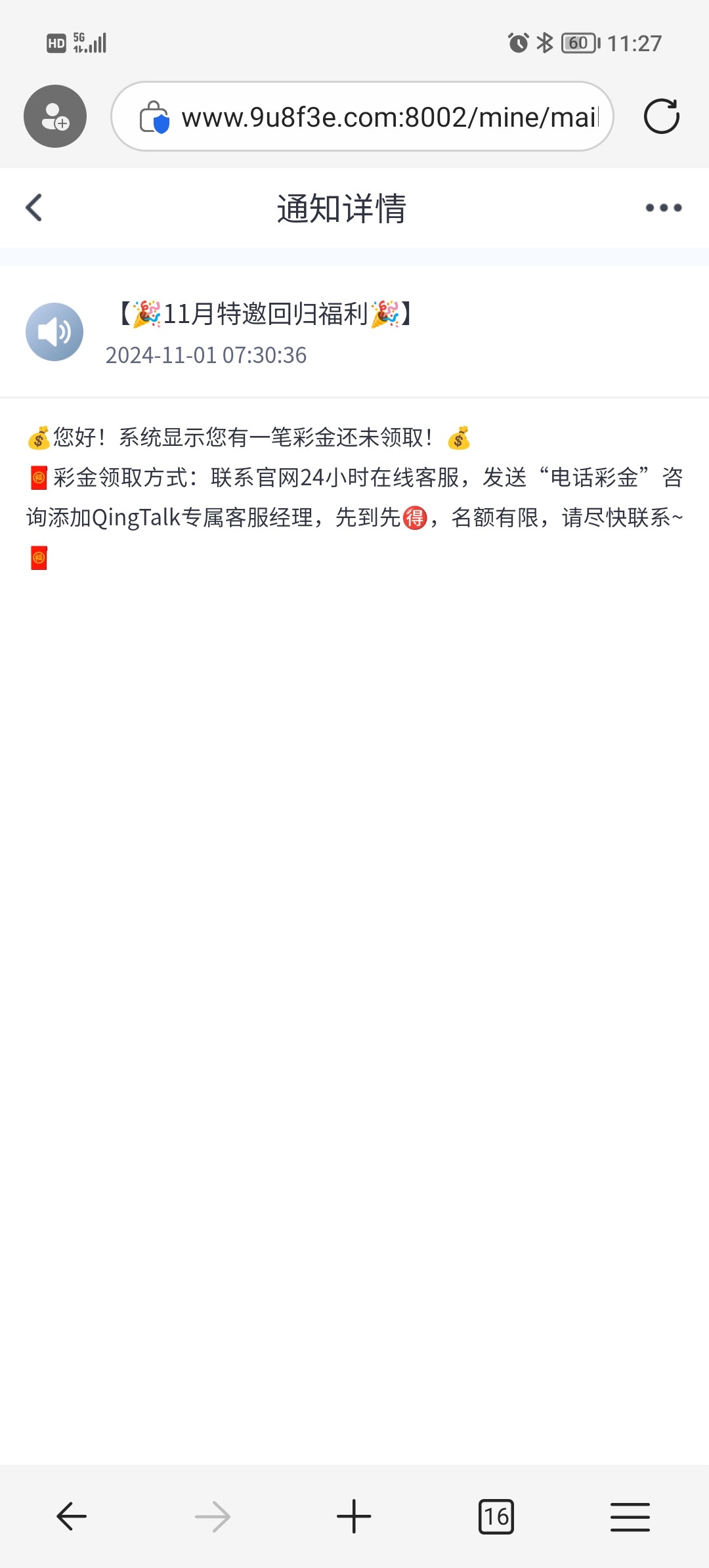Go back from the 通知详情 page
This screenshot has height=1568, width=709.
34,207
